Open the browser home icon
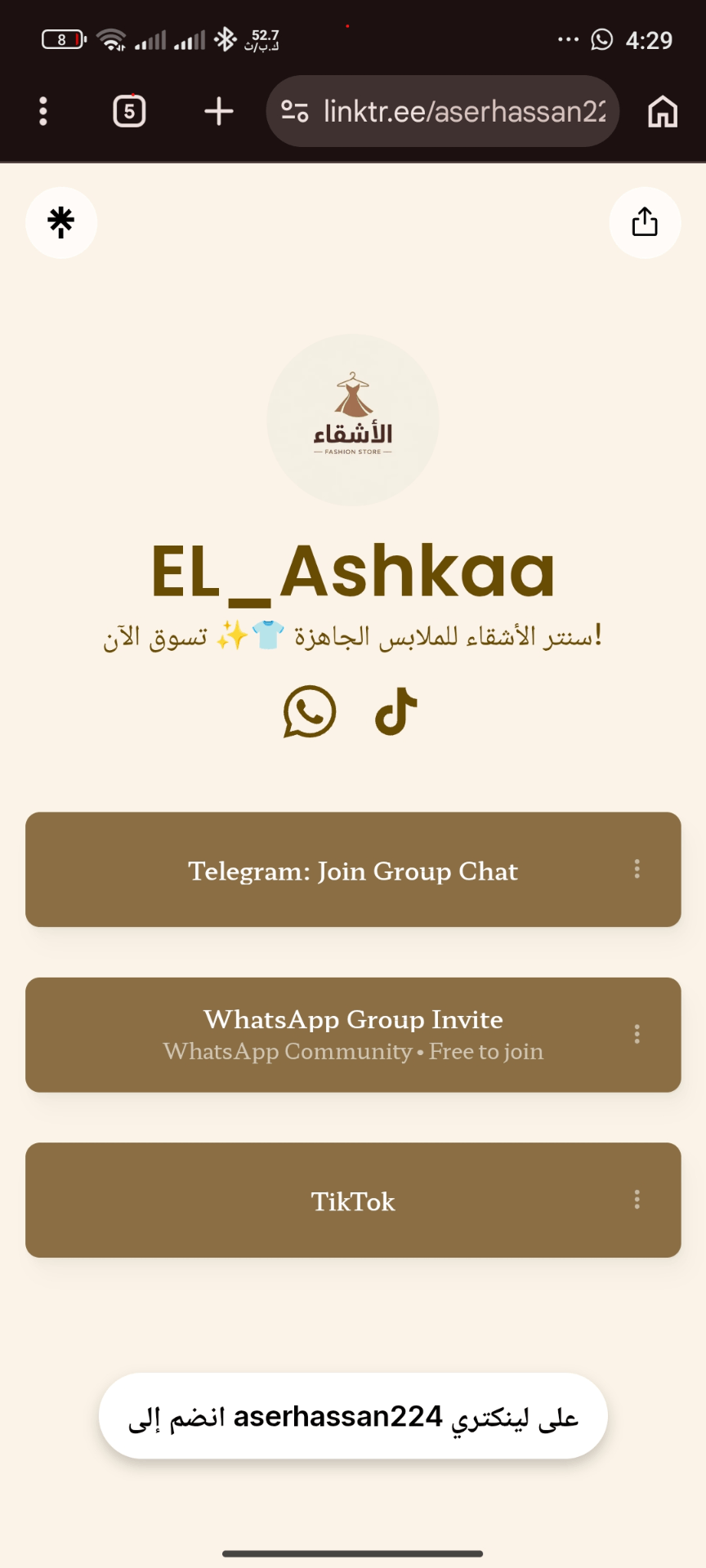Screen dimensions: 706x1568 662,111
